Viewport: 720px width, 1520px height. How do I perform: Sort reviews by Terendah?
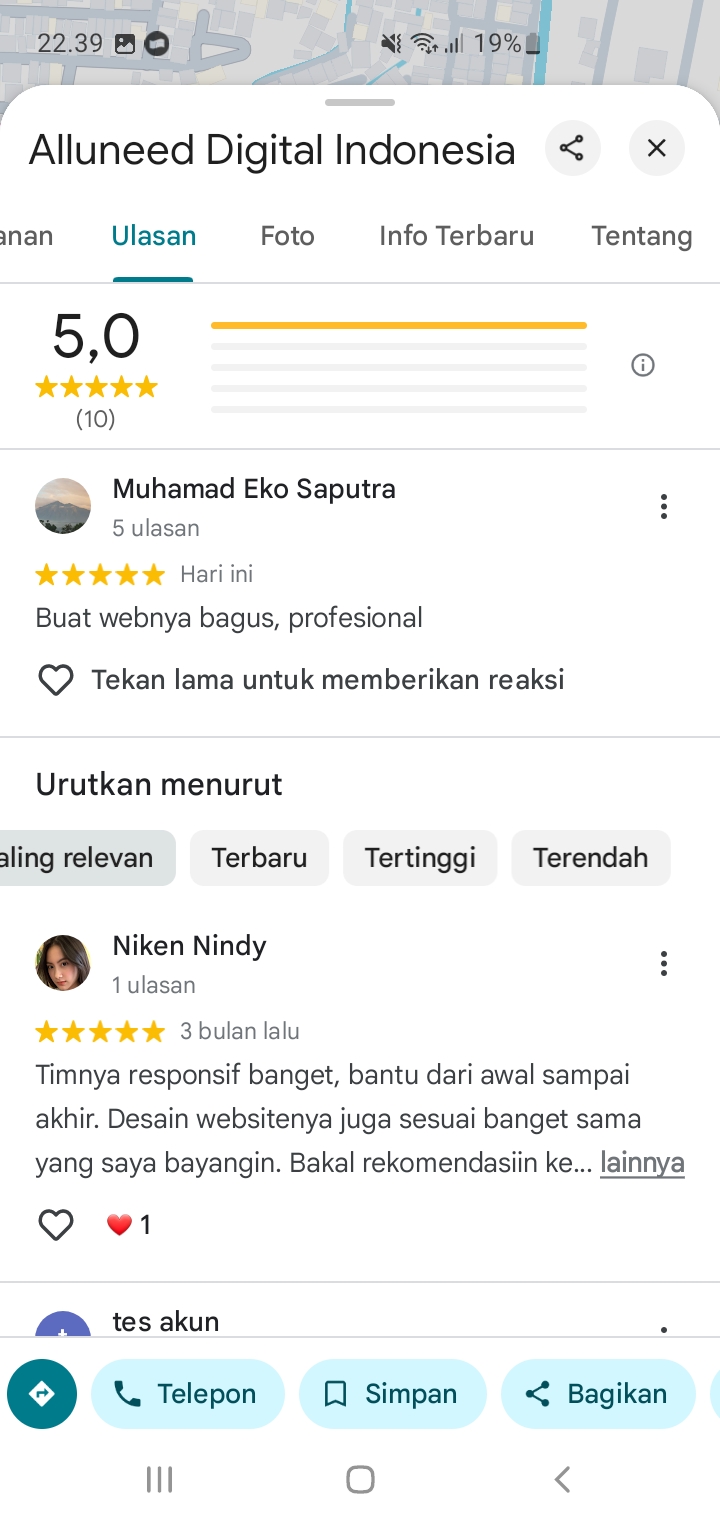(590, 858)
